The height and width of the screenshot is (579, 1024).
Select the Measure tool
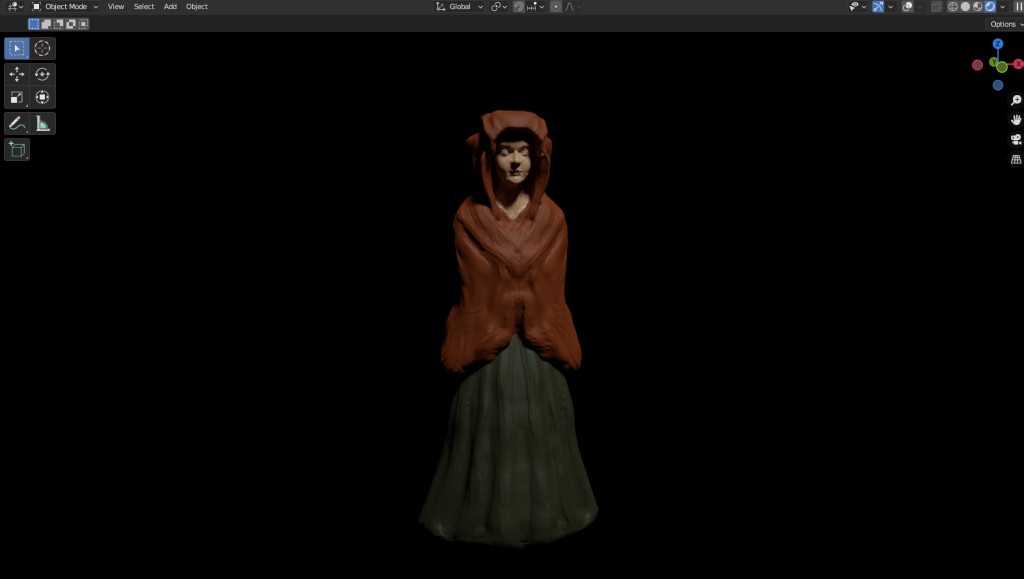[x=42, y=123]
